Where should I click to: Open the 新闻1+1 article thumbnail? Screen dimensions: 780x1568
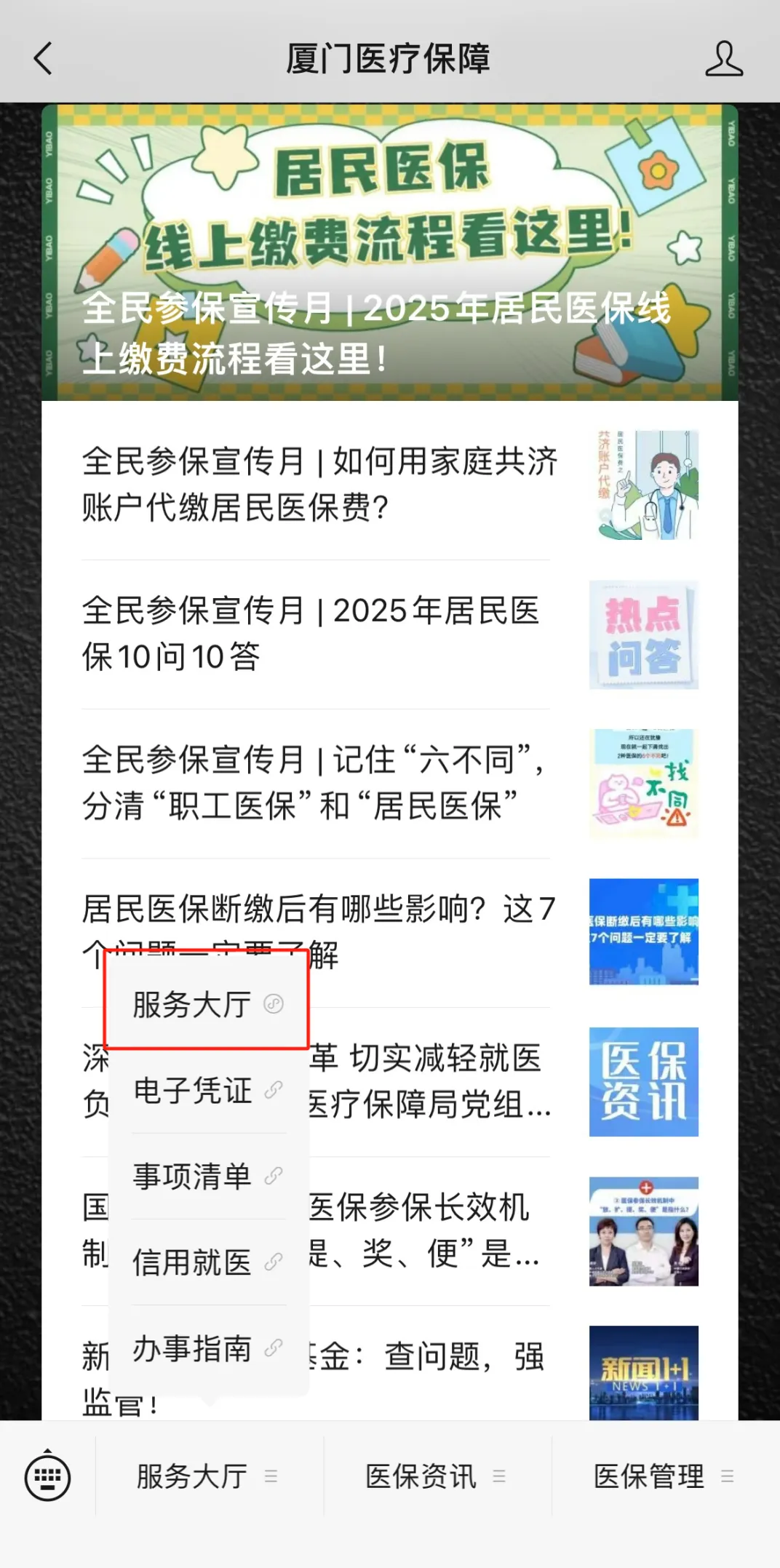point(643,1372)
